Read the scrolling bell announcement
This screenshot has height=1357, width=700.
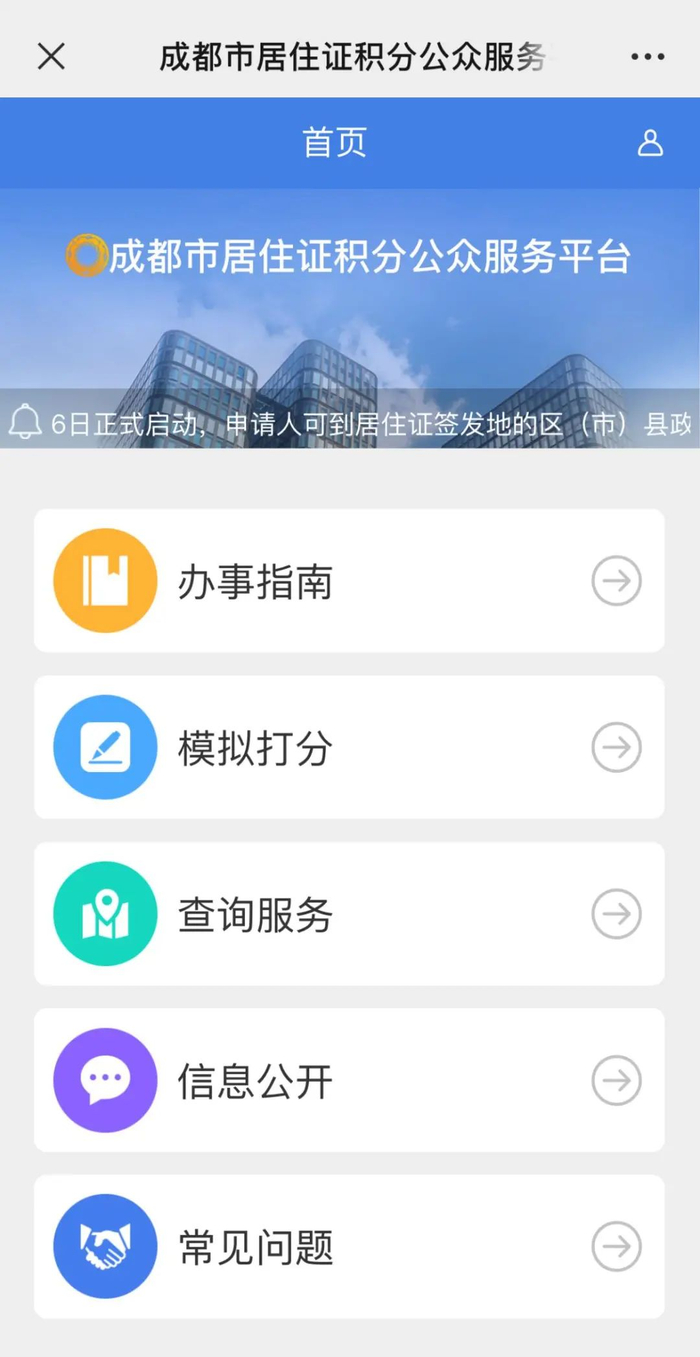click(360, 424)
